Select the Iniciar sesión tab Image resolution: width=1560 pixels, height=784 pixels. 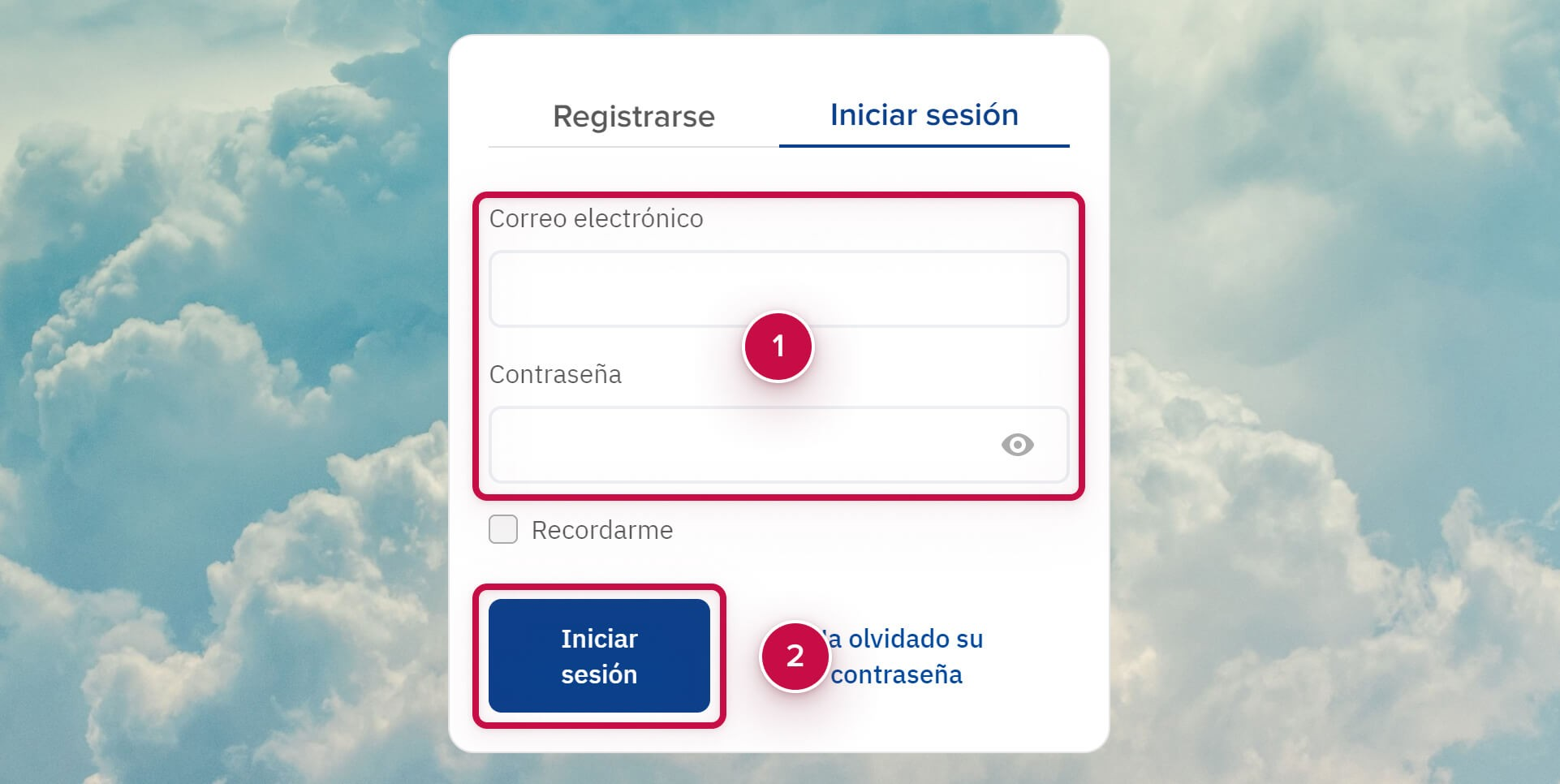coord(924,115)
